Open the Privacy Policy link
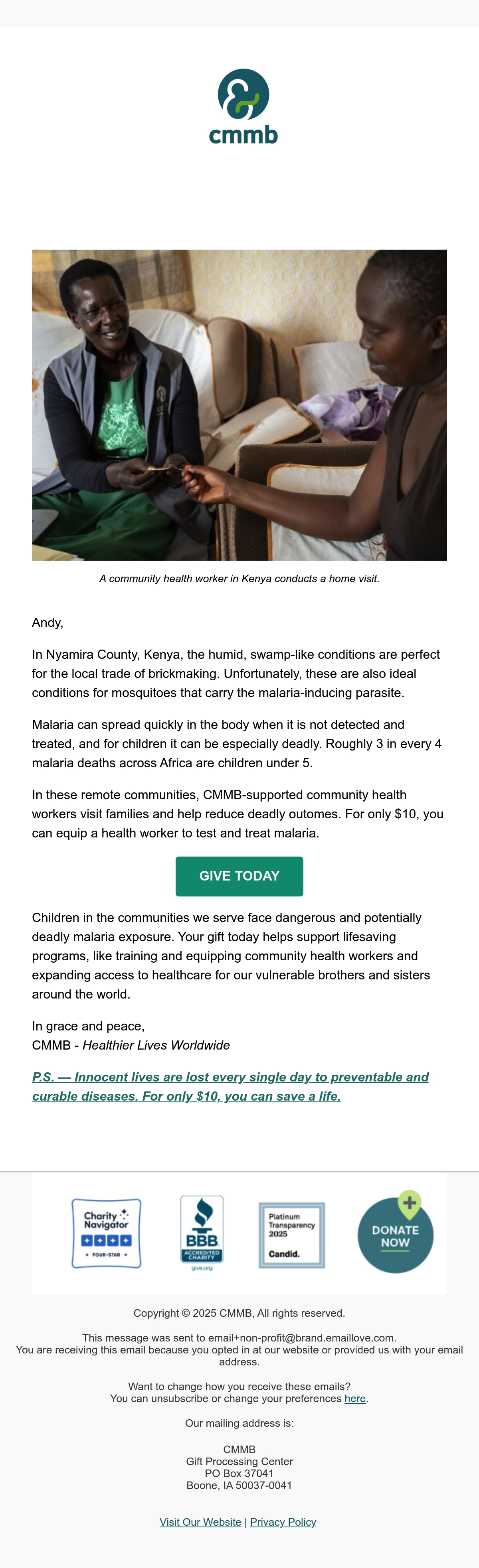Image resolution: width=479 pixels, height=1568 pixels. 283,1522
